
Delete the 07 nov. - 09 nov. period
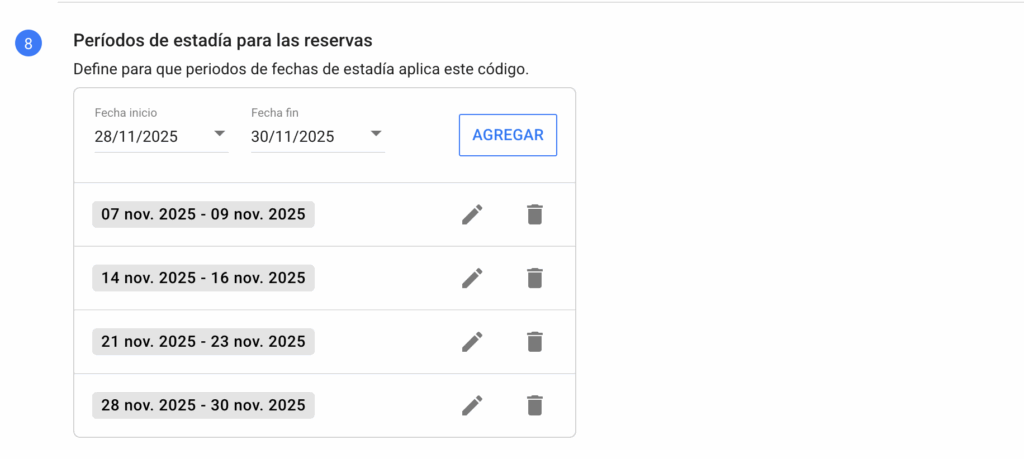click(535, 214)
